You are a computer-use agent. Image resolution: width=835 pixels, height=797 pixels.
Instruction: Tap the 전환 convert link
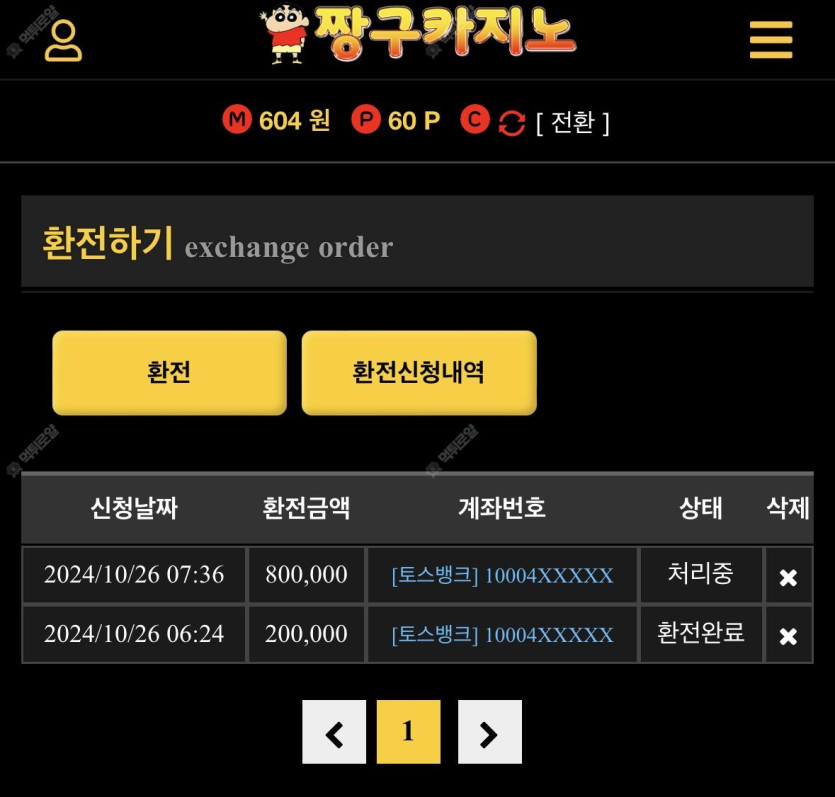point(572,123)
